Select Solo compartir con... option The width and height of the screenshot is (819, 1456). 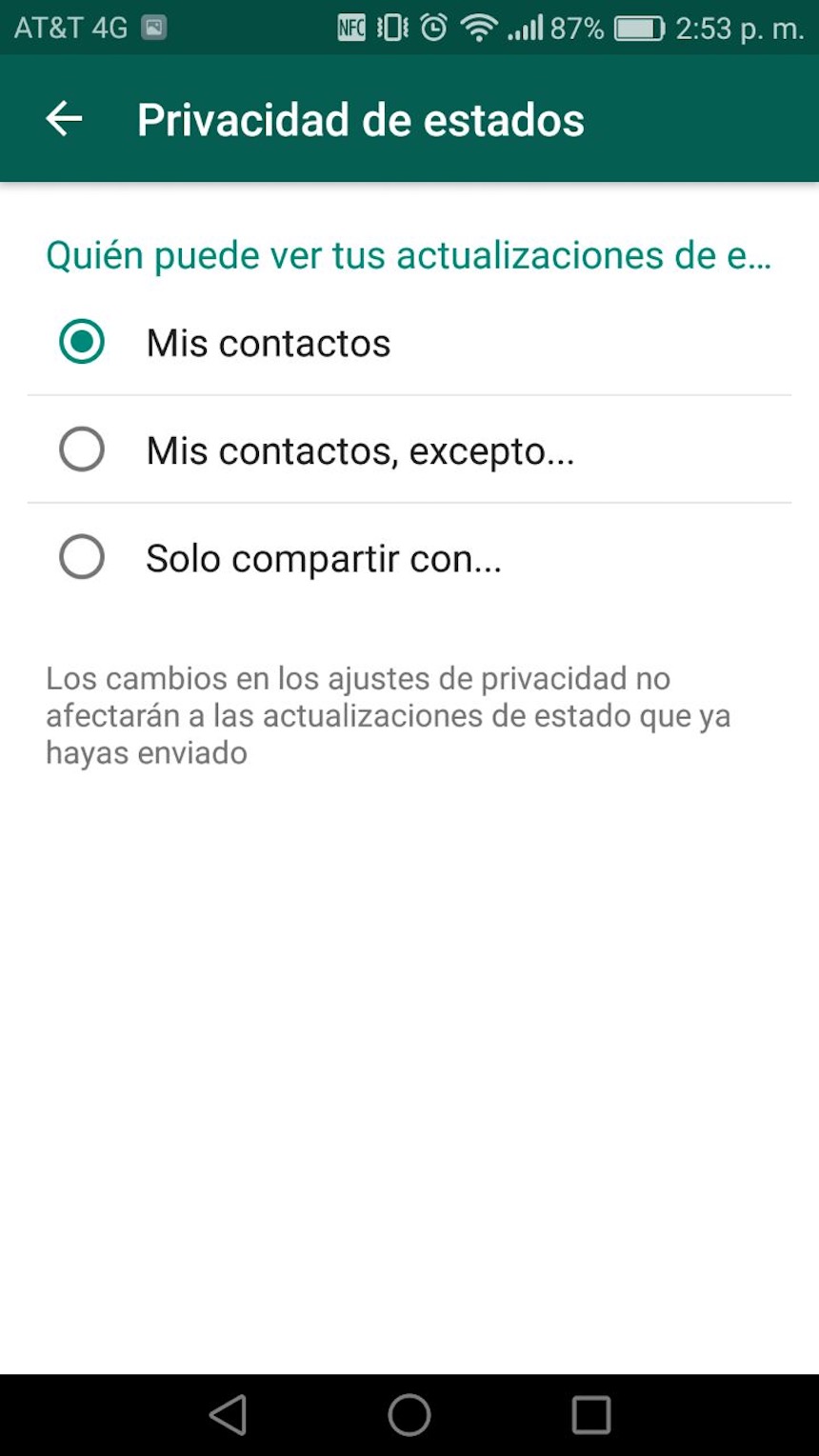82,557
